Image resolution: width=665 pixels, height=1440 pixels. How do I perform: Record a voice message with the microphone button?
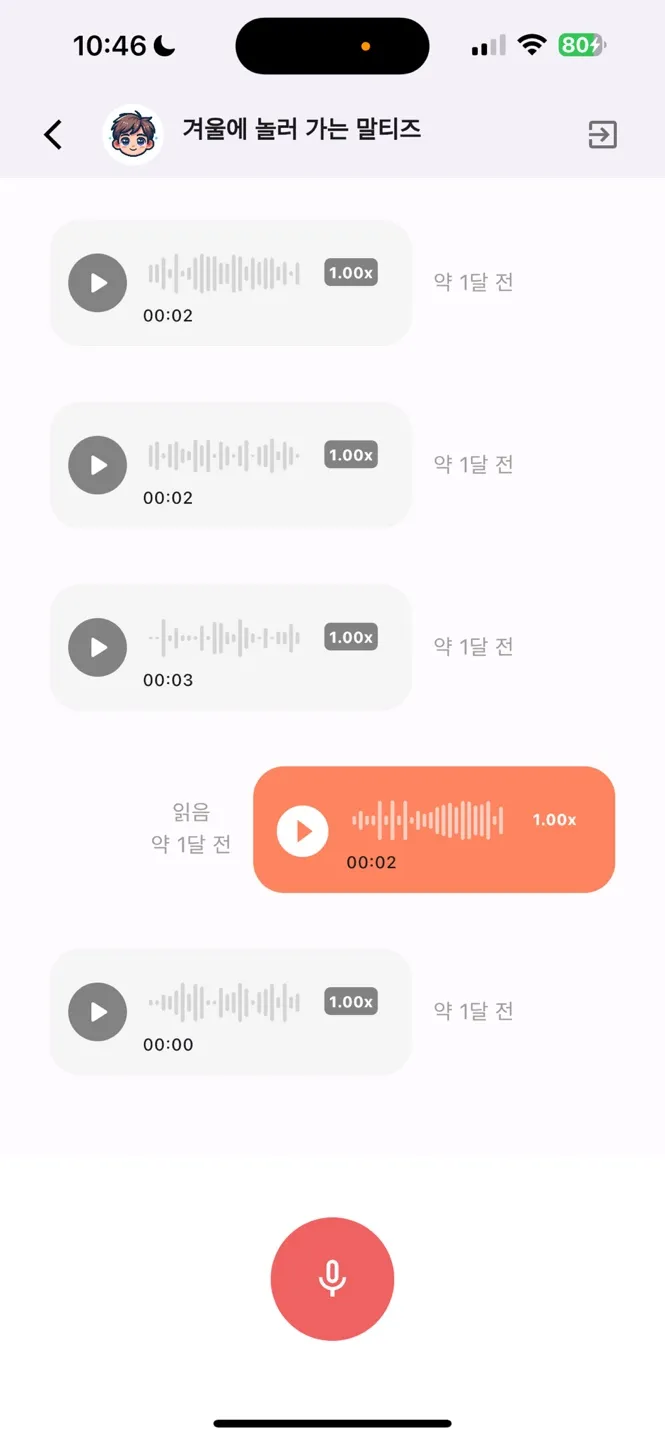332,1278
